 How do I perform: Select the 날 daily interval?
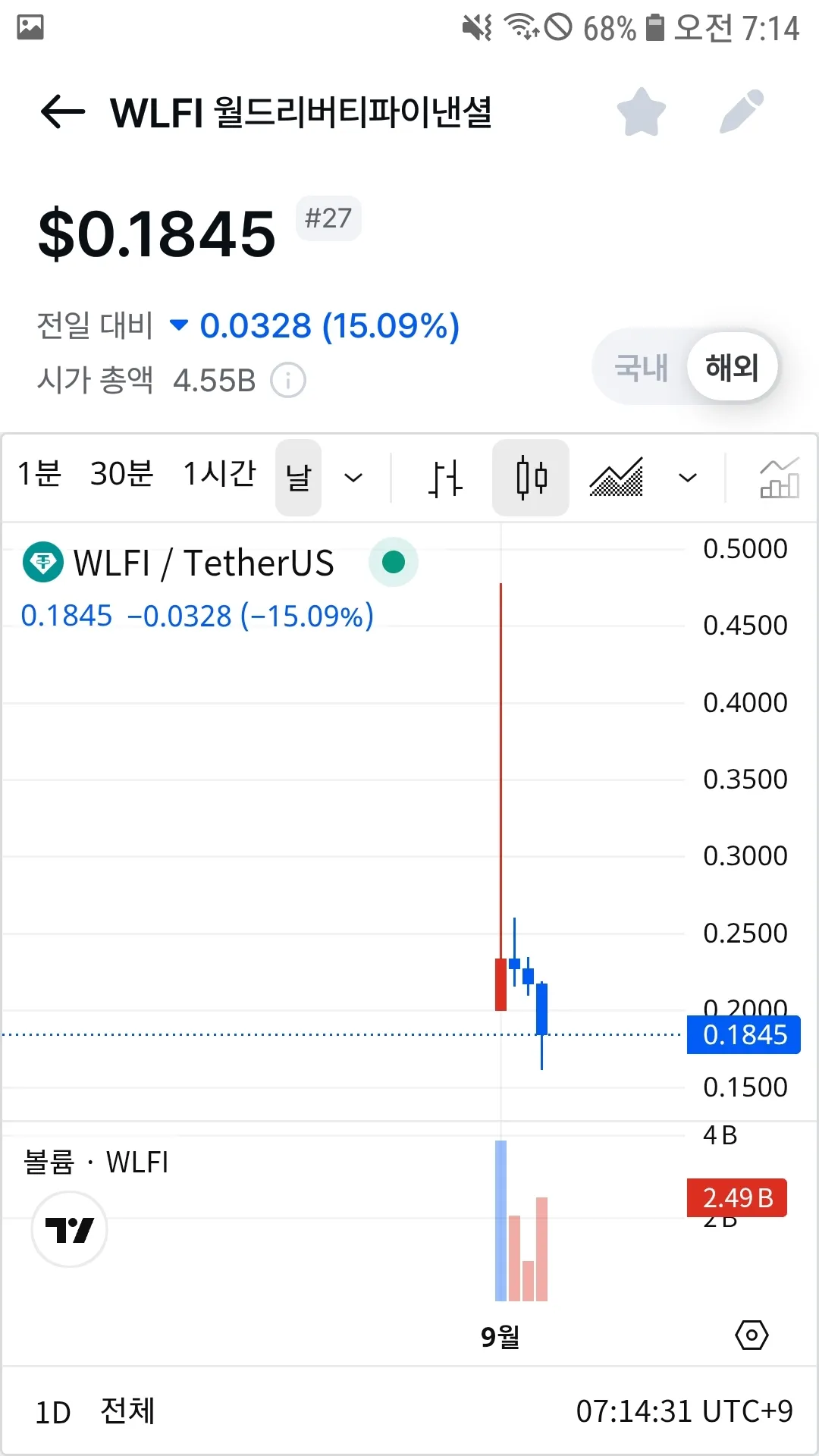click(298, 478)
